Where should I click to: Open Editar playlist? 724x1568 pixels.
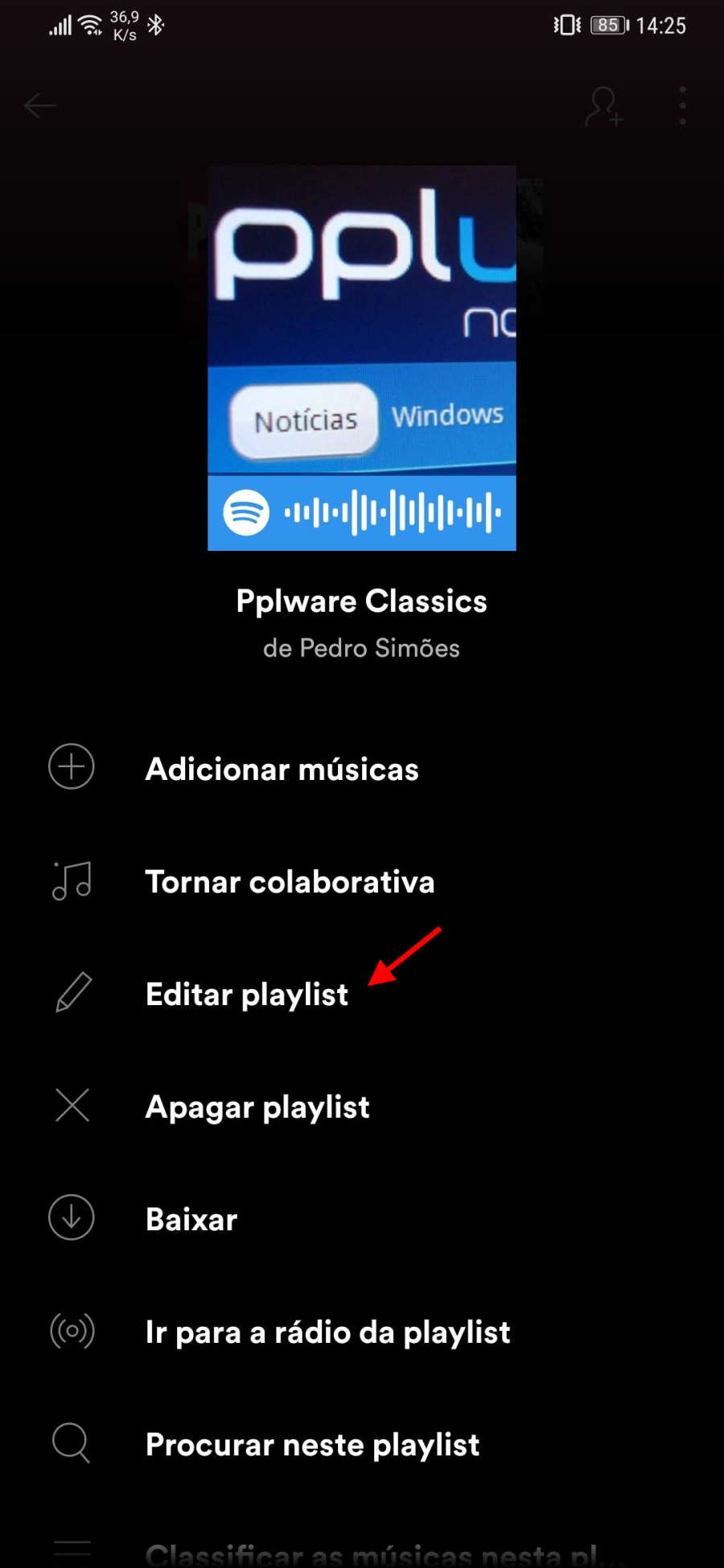click(247, 995)
